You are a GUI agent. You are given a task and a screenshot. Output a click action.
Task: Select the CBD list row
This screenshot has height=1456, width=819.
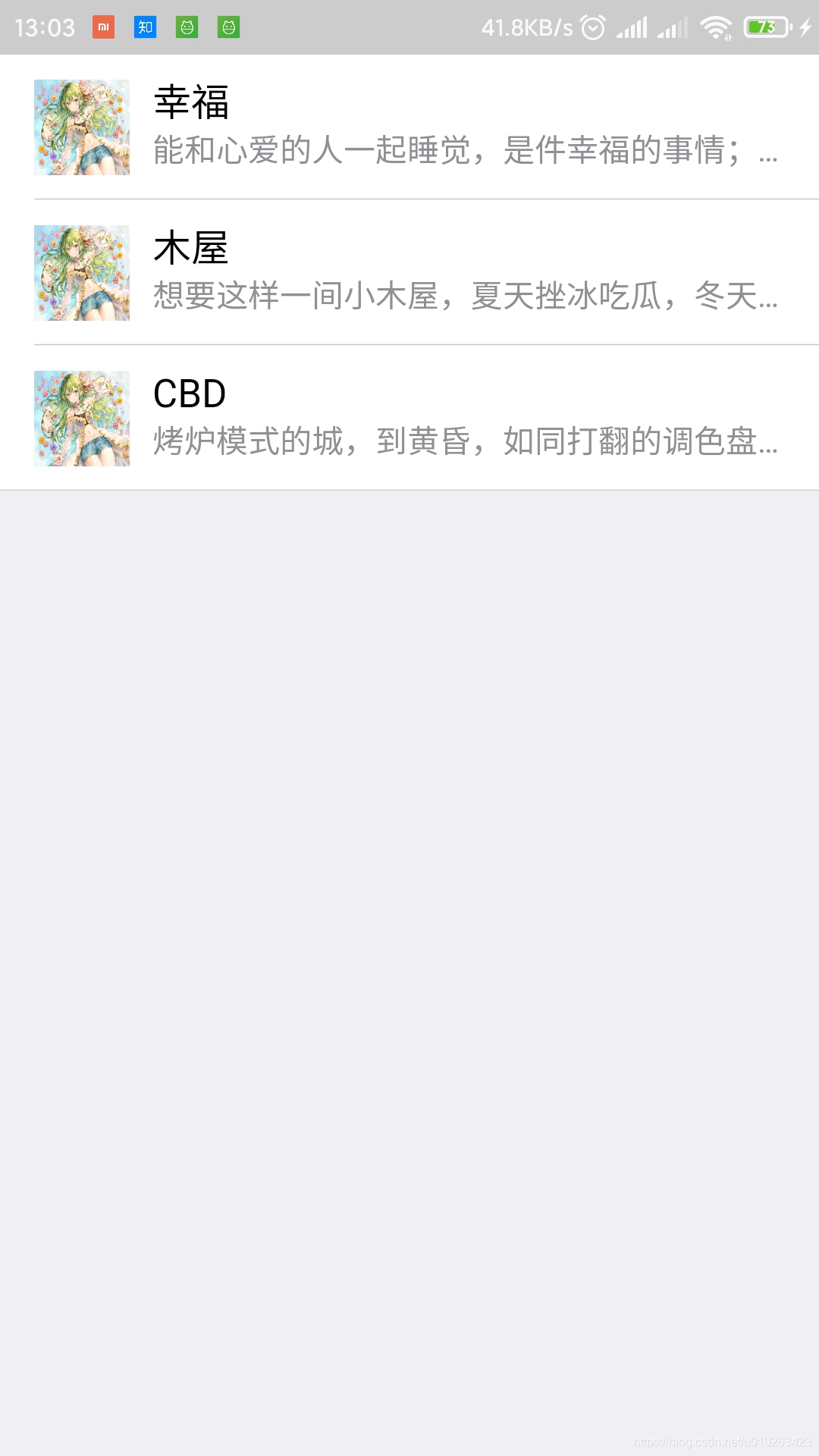(x=409, y=419)
